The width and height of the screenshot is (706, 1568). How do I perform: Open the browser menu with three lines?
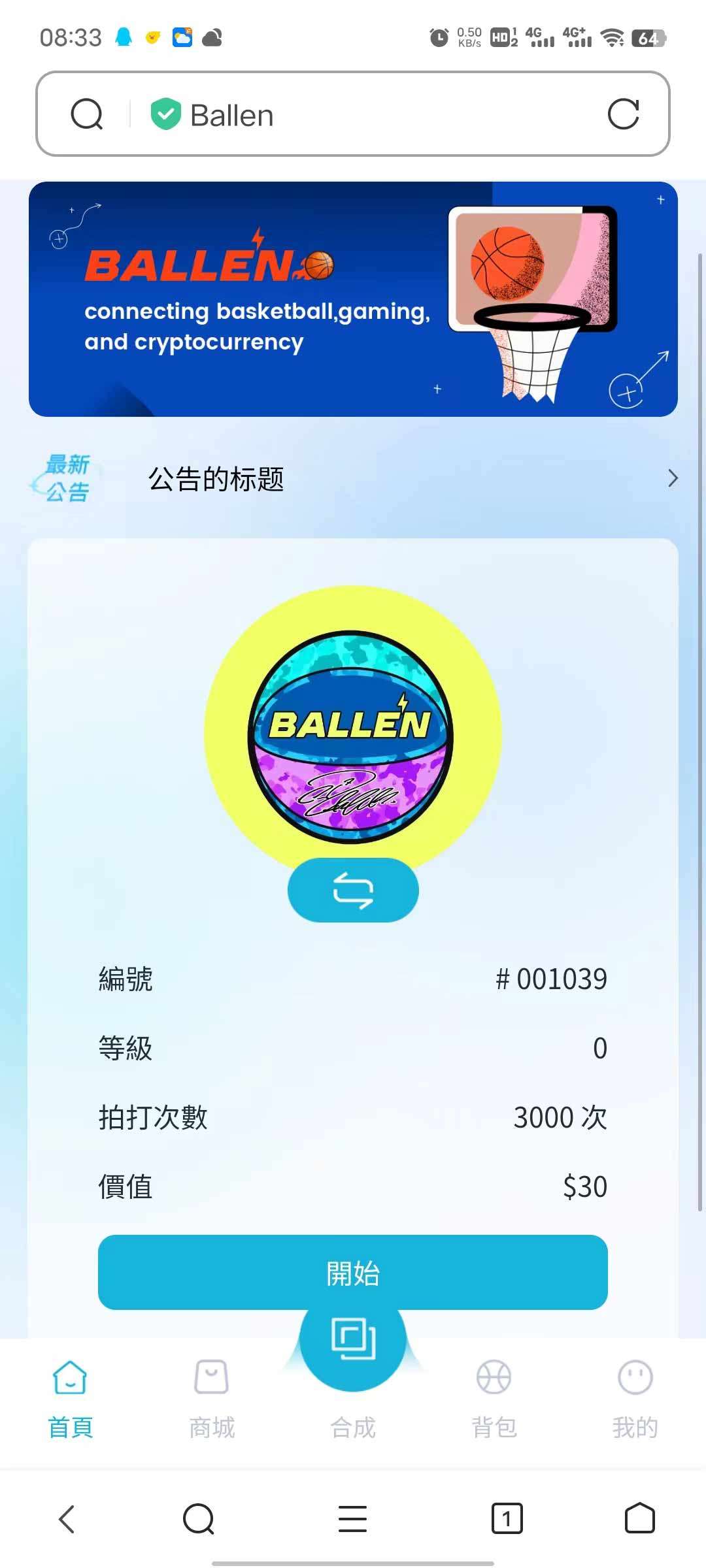point(353,1518)
